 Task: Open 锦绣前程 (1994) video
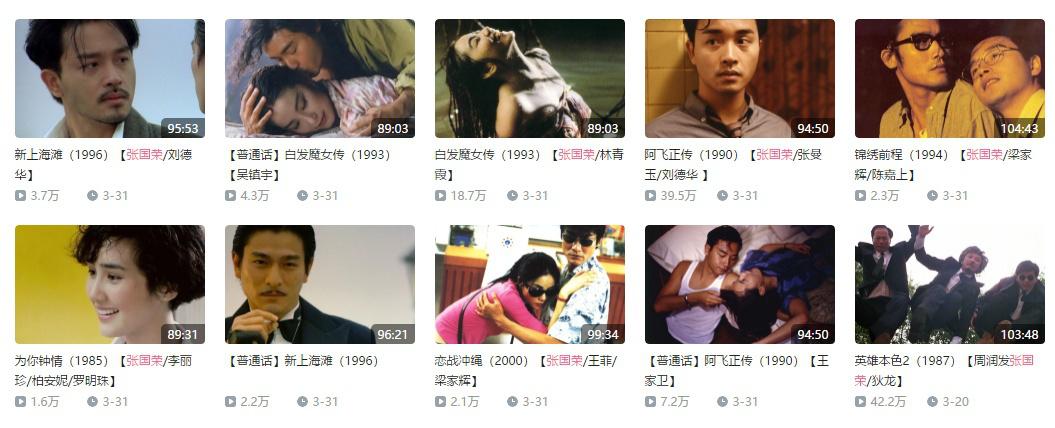949,78
